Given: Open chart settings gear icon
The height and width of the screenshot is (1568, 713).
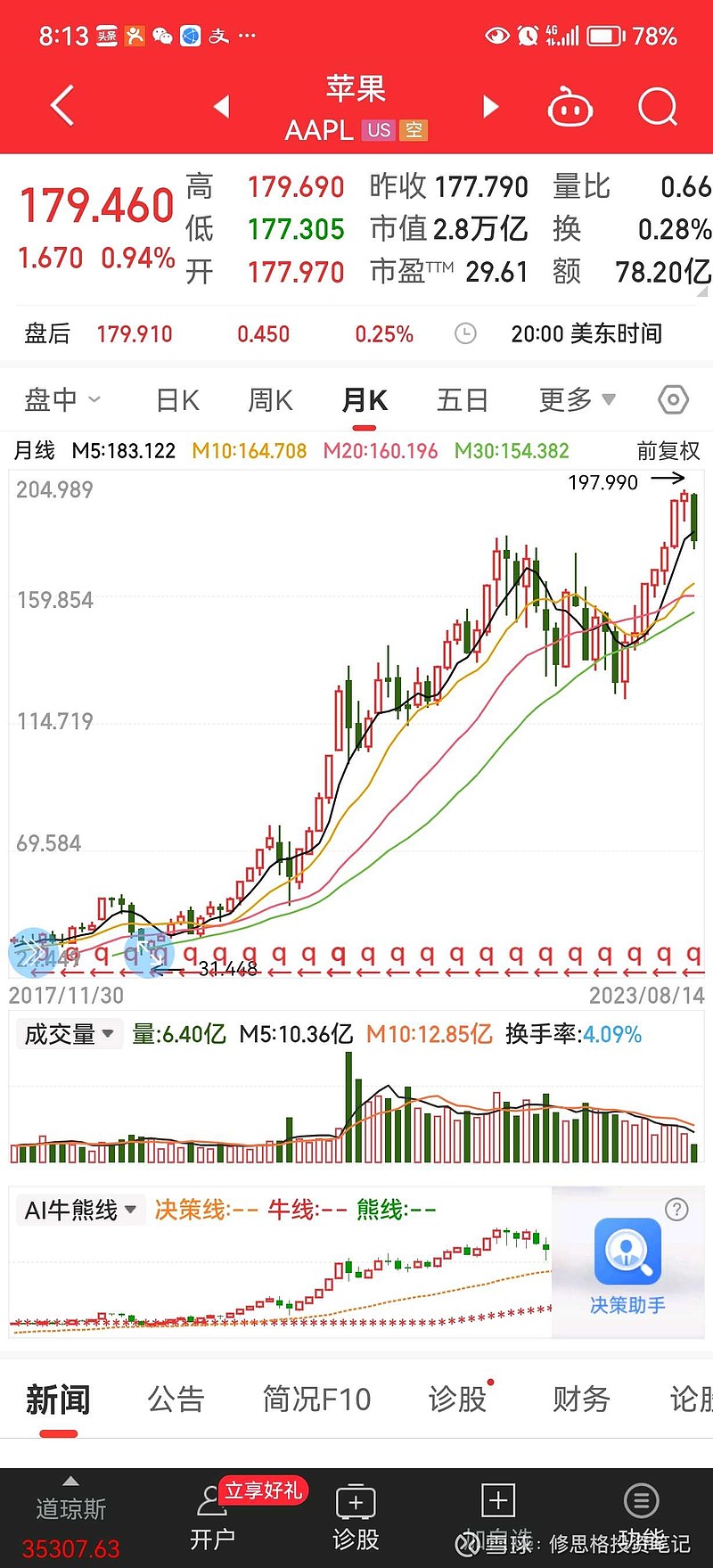Looking at the screenshot, I should tap(673, 400).
